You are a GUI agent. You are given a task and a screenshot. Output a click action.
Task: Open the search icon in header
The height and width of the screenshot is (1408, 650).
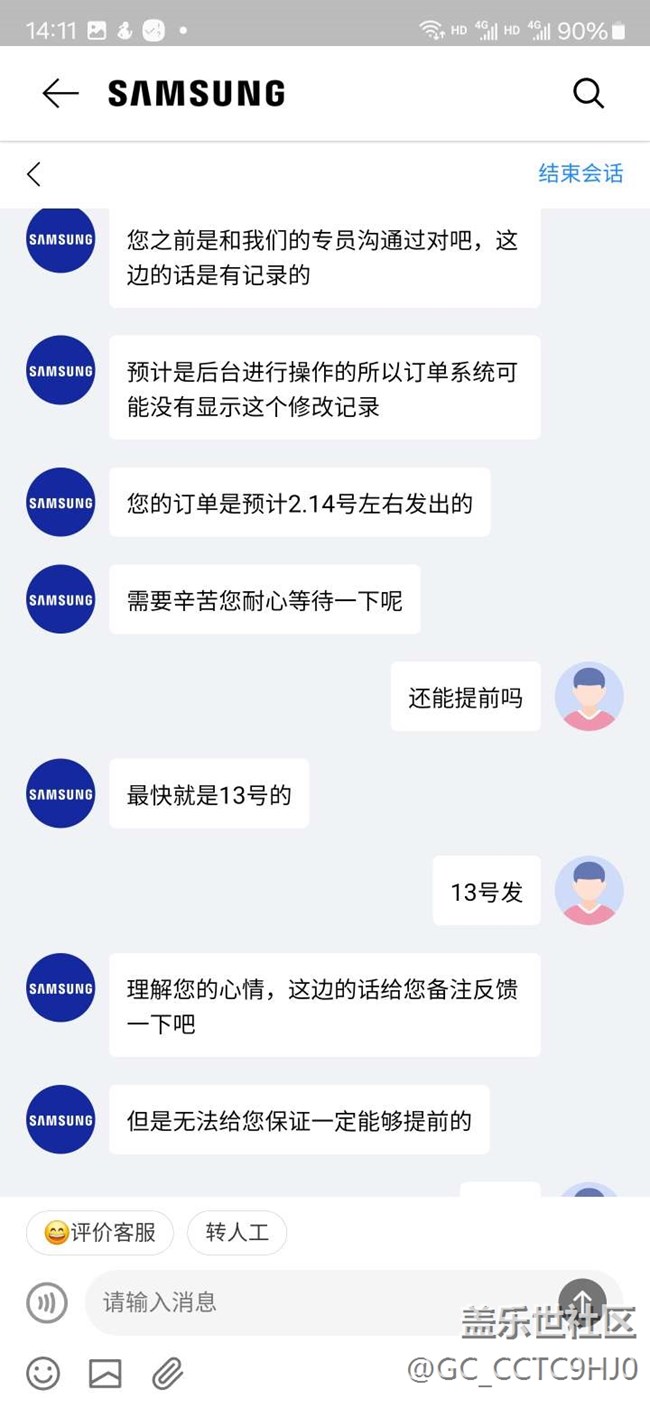point(588,94)
